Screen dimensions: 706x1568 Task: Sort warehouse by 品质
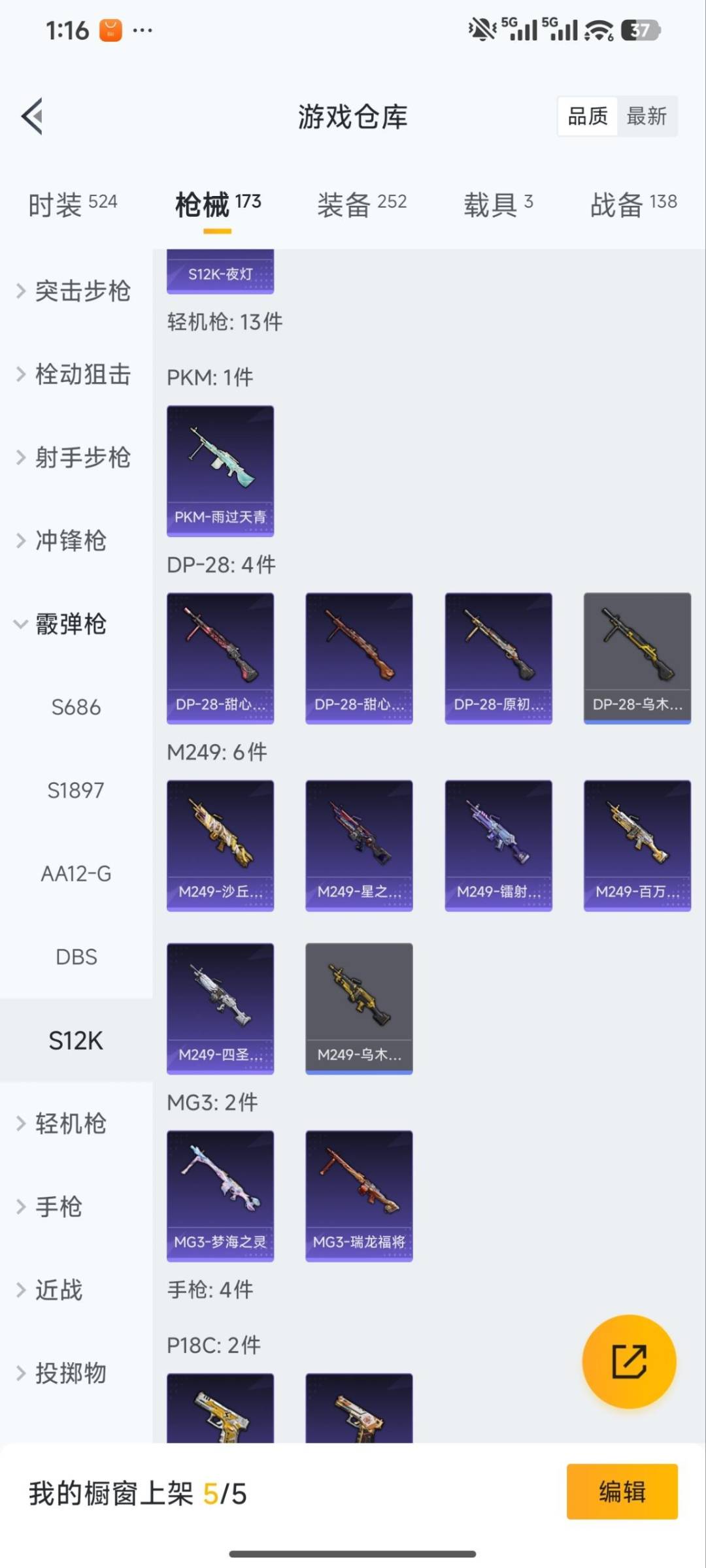tap(588, 116)
